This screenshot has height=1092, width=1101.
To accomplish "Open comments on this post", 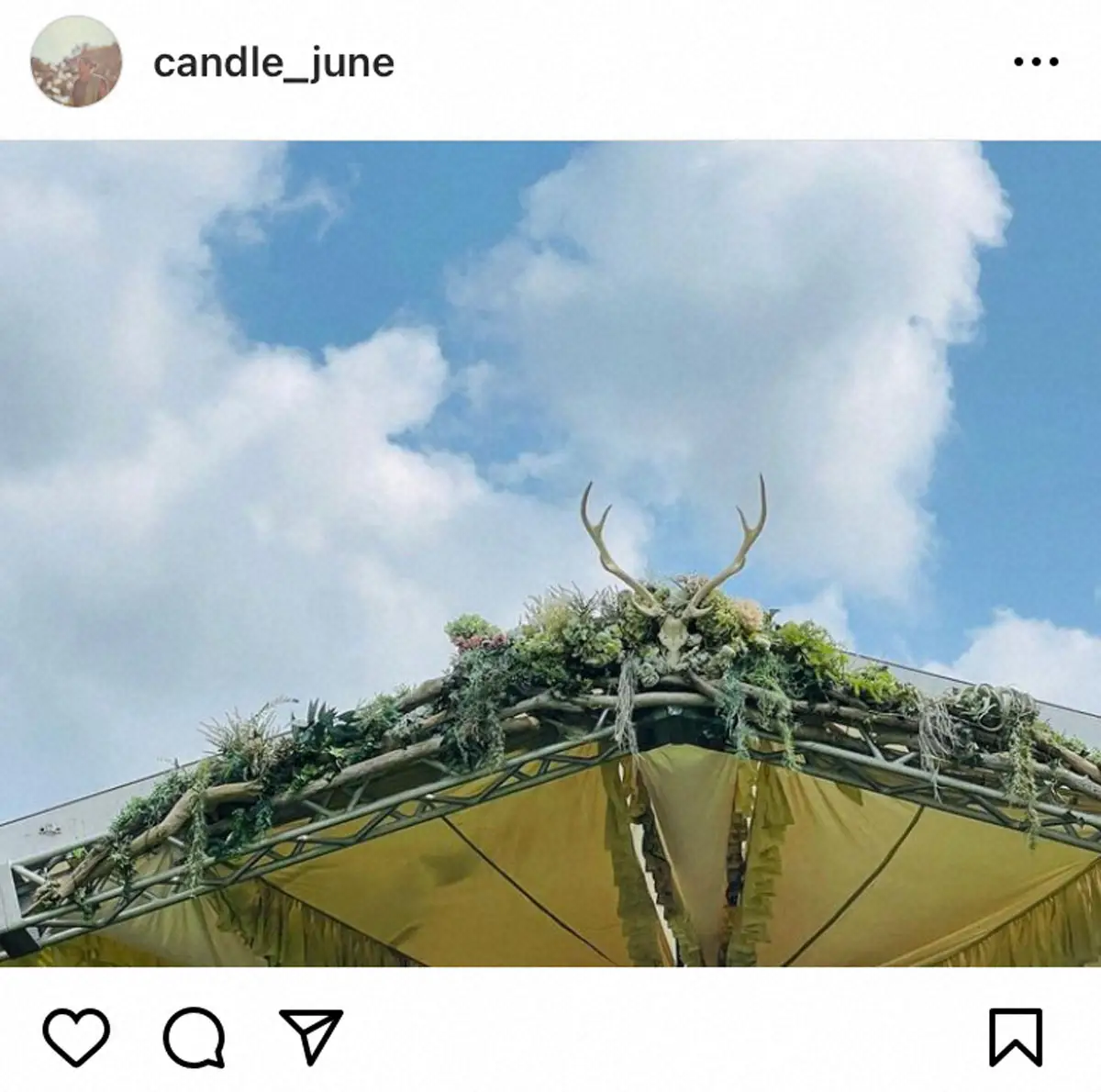I will point(194,1037).
